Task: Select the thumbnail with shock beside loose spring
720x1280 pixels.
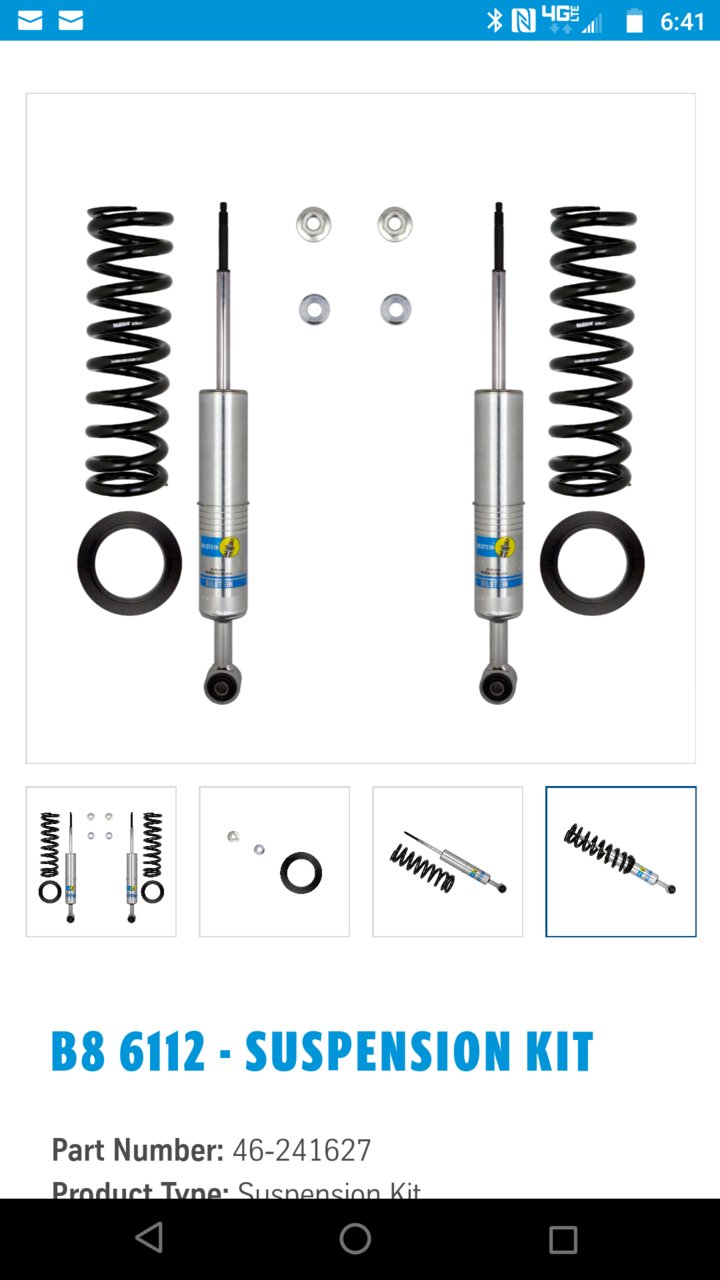Action: point(447,861)
